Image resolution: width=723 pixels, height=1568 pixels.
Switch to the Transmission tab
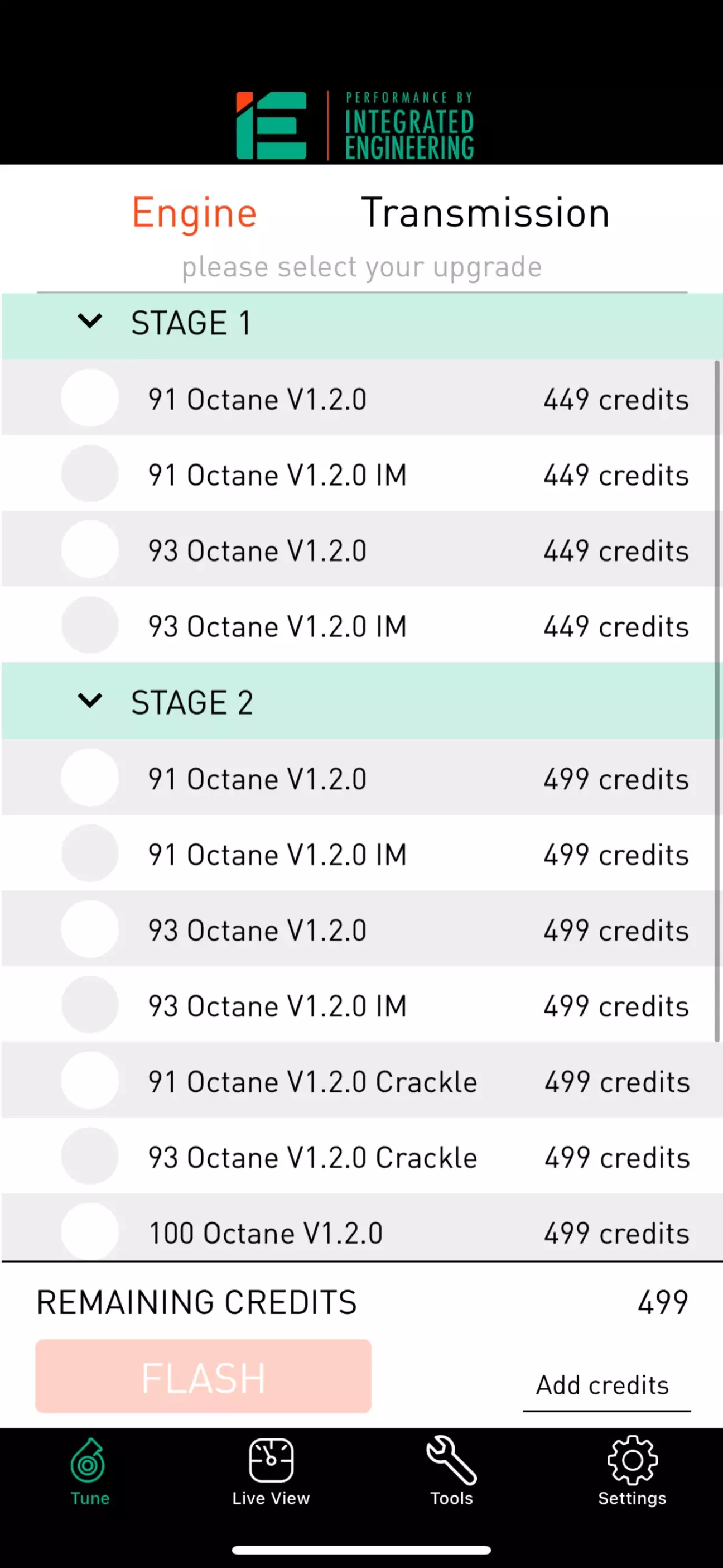click(485, 213)
